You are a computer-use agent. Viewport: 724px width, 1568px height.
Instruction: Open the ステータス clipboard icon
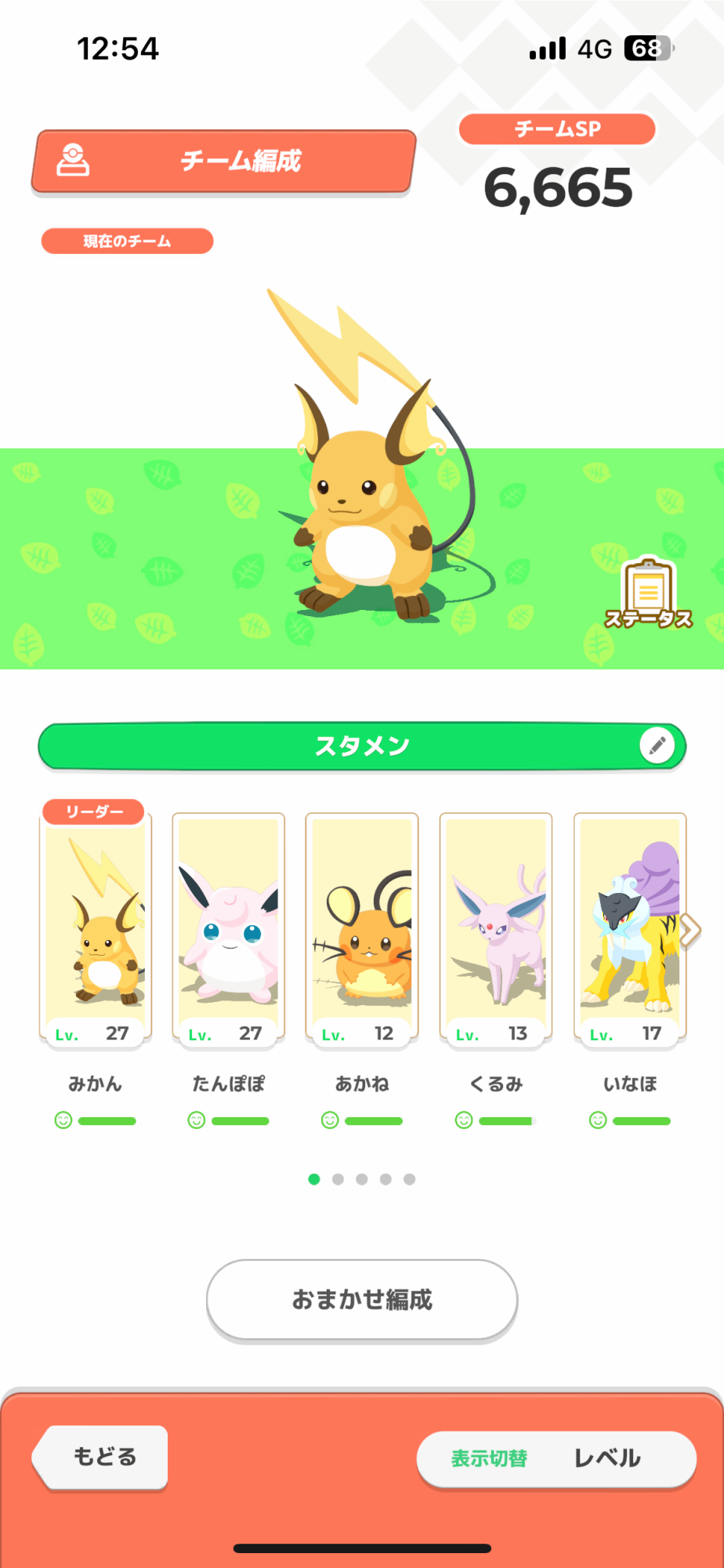tap(648, 593)
